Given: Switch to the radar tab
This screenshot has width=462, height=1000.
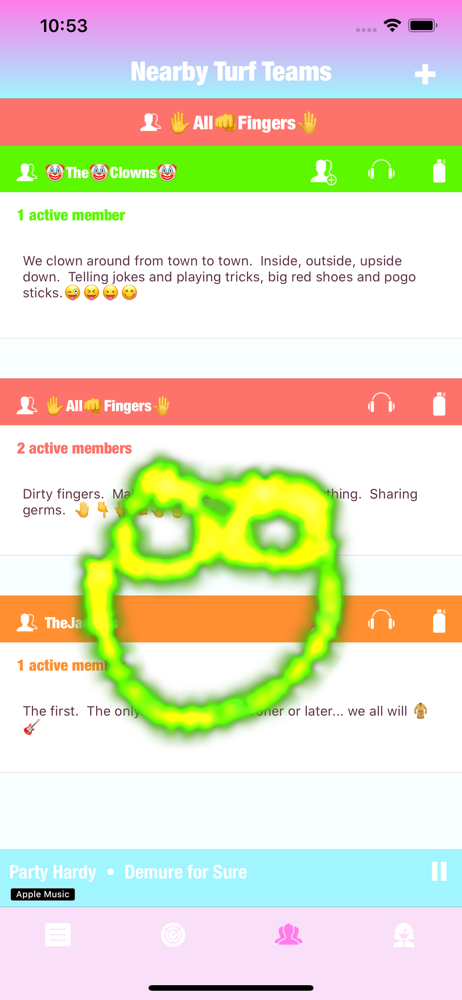Looking at the screenshot, I should (174, 935).
